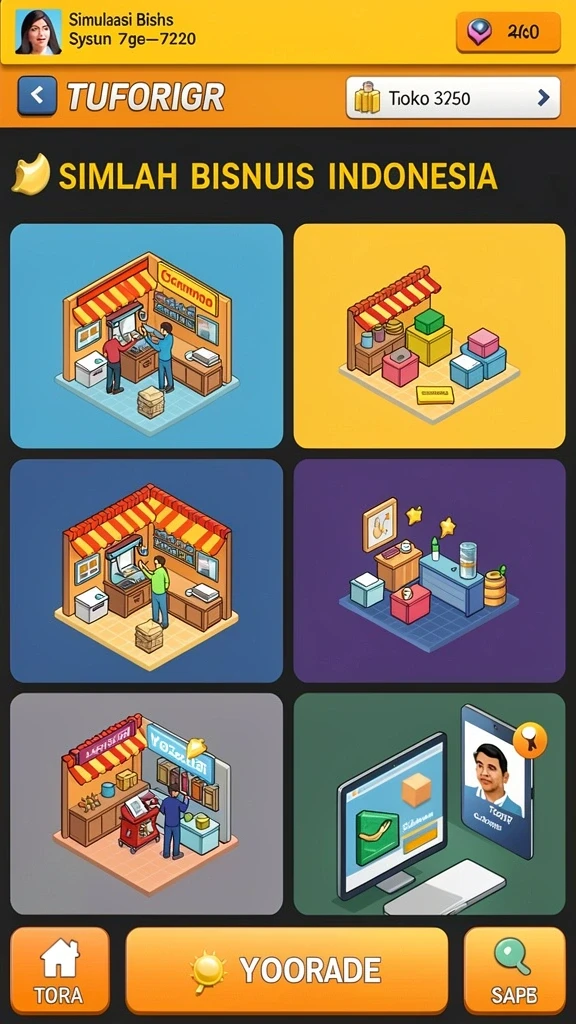Tap the gem currency button
576x1024 pixels.
508,31
